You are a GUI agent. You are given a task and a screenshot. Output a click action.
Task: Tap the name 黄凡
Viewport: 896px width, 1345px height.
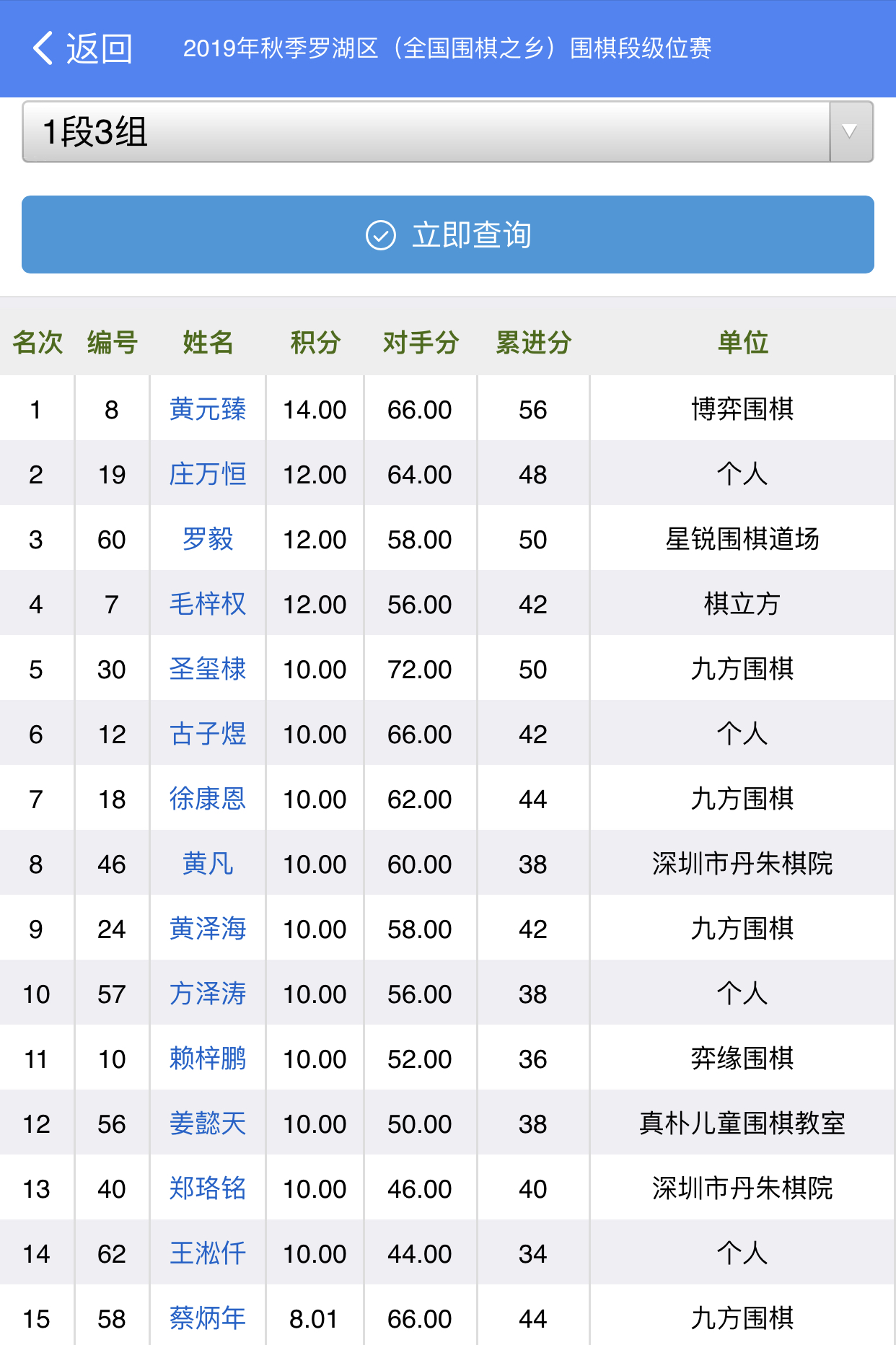click(208, 864)
